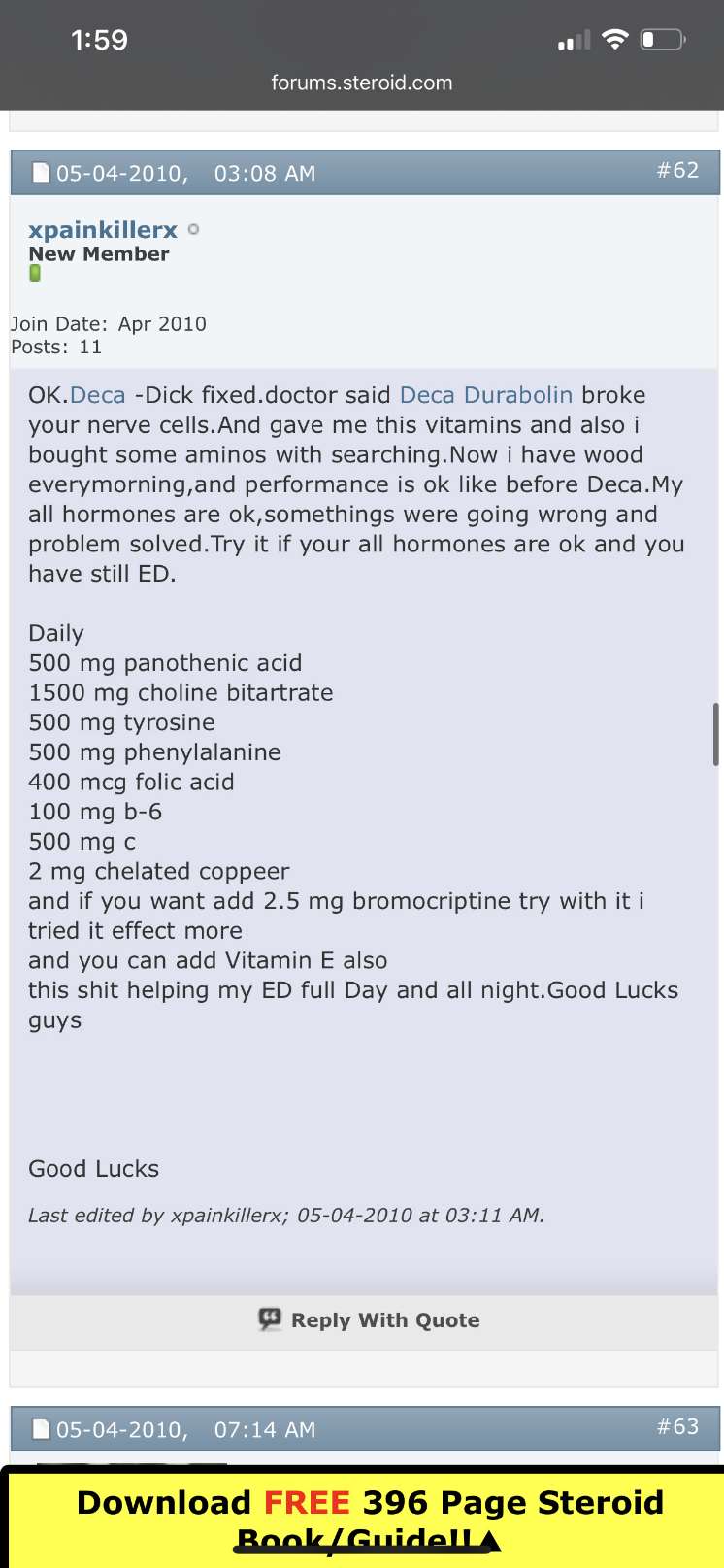Open xpainkillerx's user profile
Image resolution: width=724 pixels, height=1568 pixels.
[103, 230]
